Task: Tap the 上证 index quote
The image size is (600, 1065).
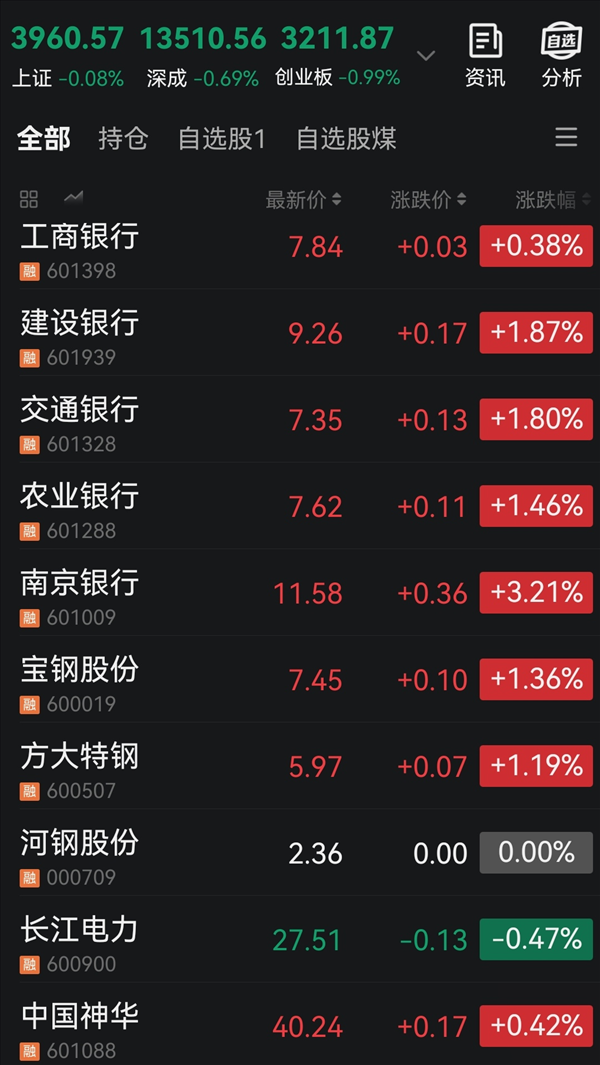Action: click(x=68, y=55)
